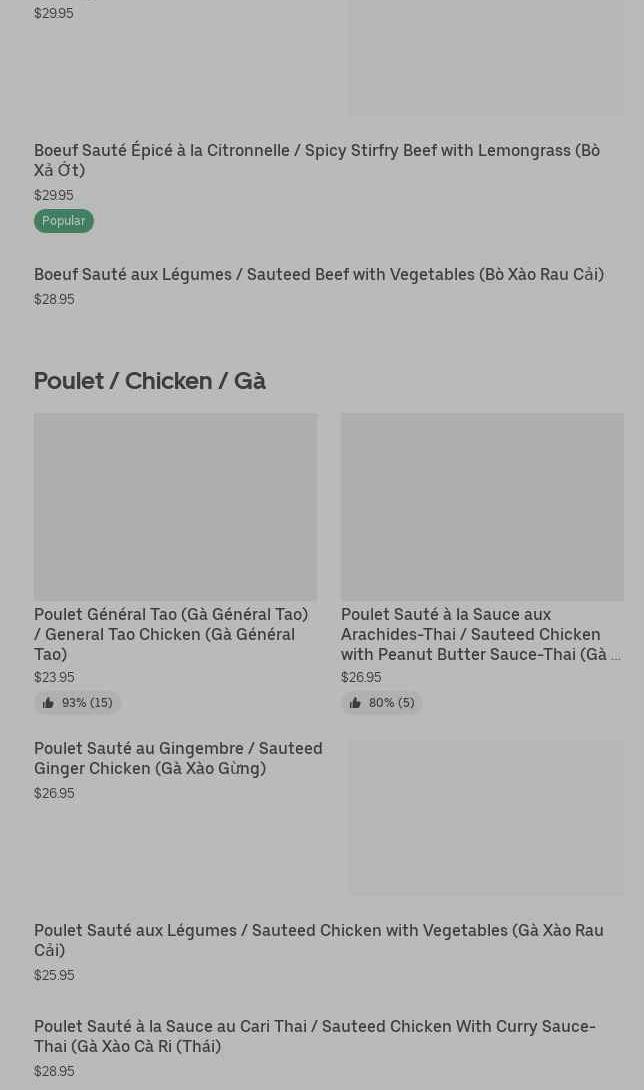Choose Sauteed Ginger Chicken item
The image size is (644, 1090).
coord(178,759)
